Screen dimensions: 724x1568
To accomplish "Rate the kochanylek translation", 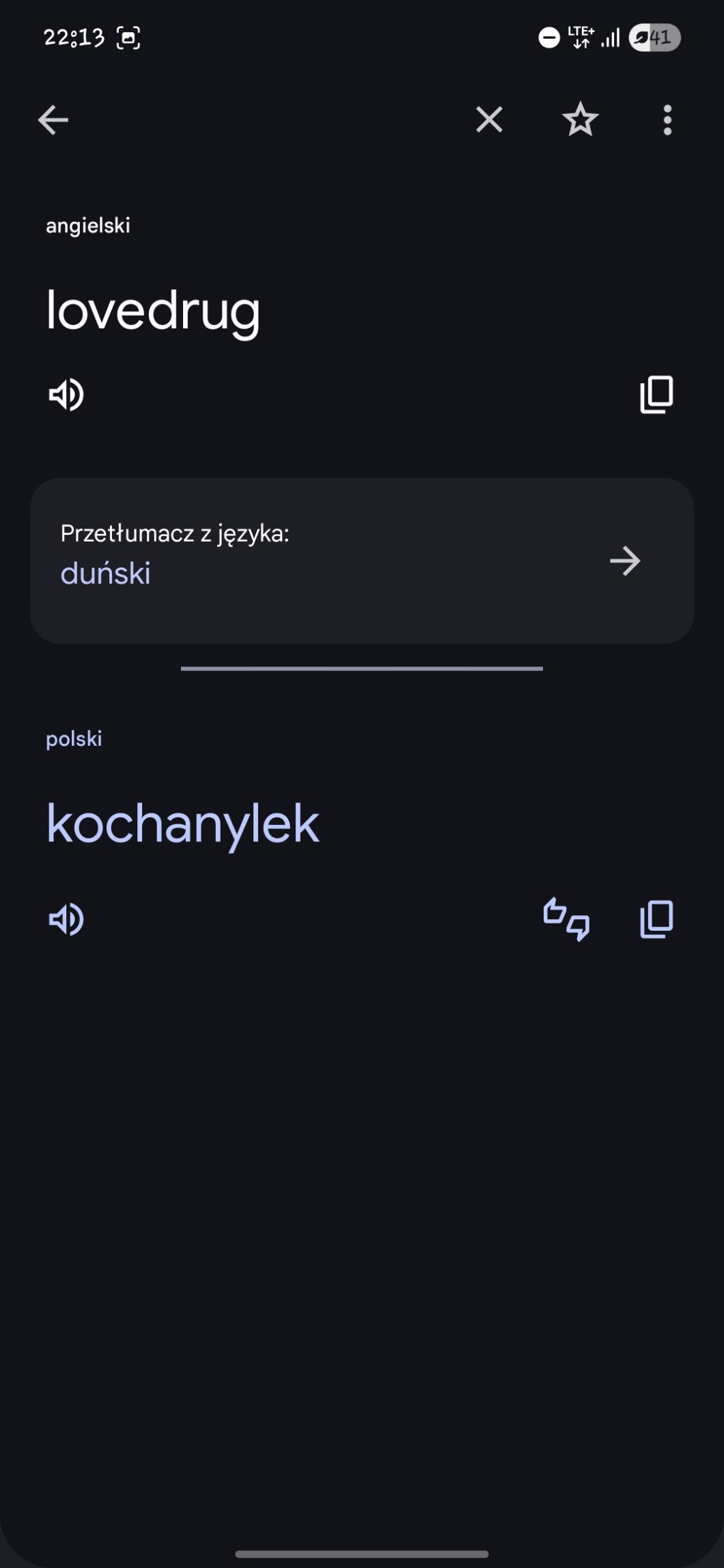I will (566, 919).
